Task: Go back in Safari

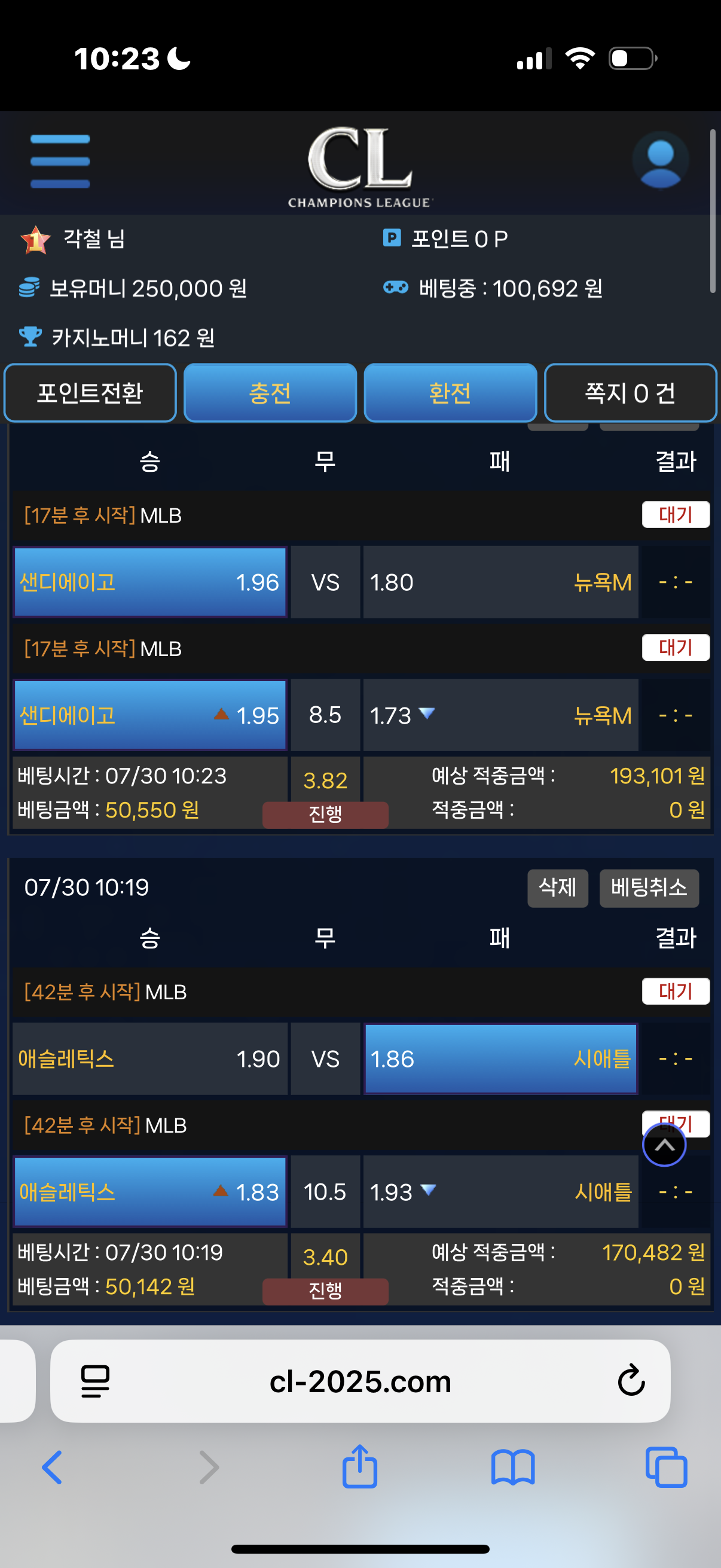Action: tap(53, 1468)
